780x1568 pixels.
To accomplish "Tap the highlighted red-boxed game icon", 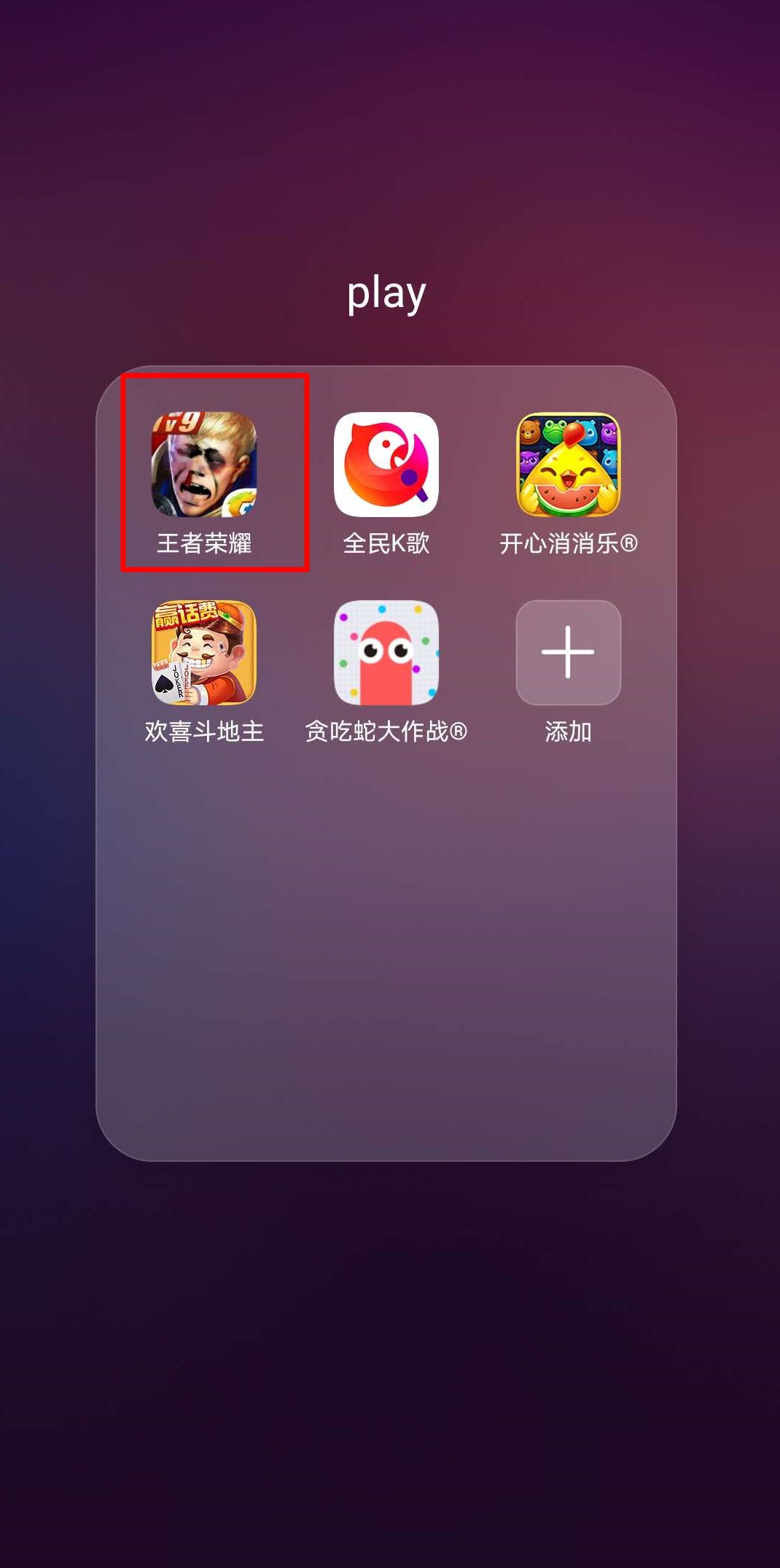I will tap(212, 473).
